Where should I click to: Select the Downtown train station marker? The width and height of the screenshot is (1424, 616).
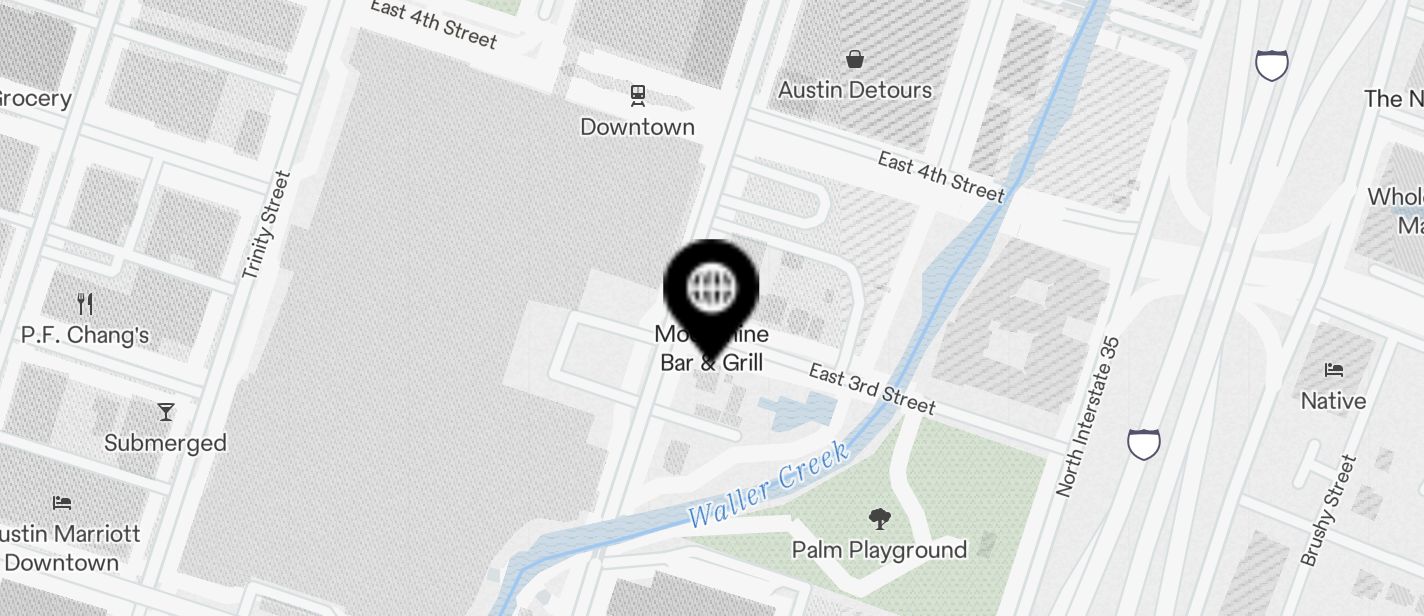pos(637,96)
